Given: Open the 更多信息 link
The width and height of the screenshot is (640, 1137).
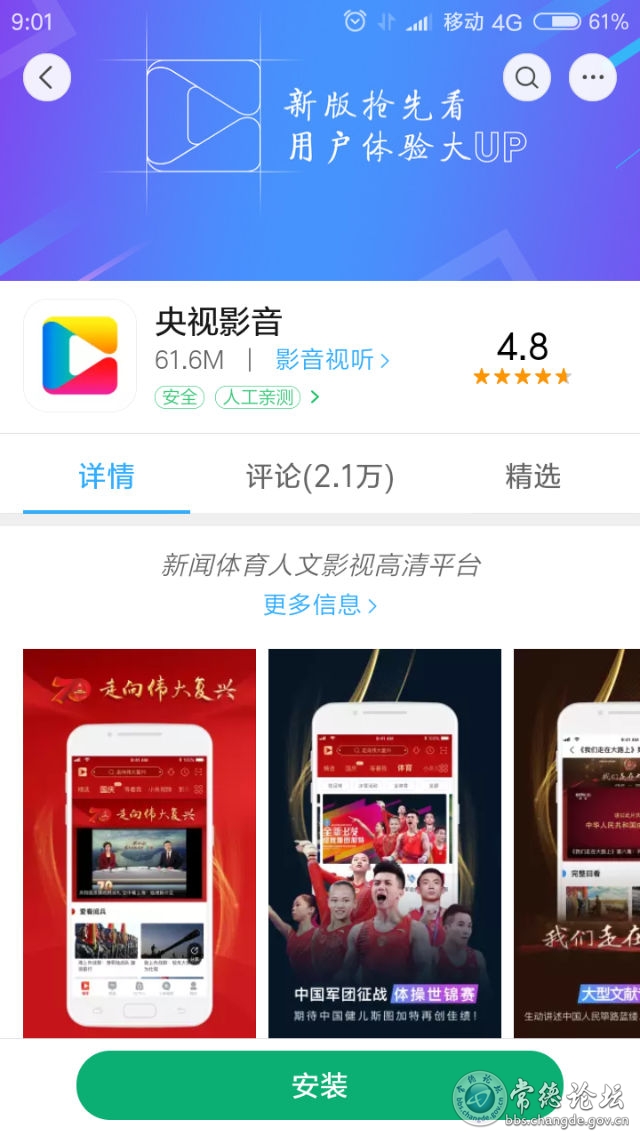Looking at the screenshot, I should [320, 604].
